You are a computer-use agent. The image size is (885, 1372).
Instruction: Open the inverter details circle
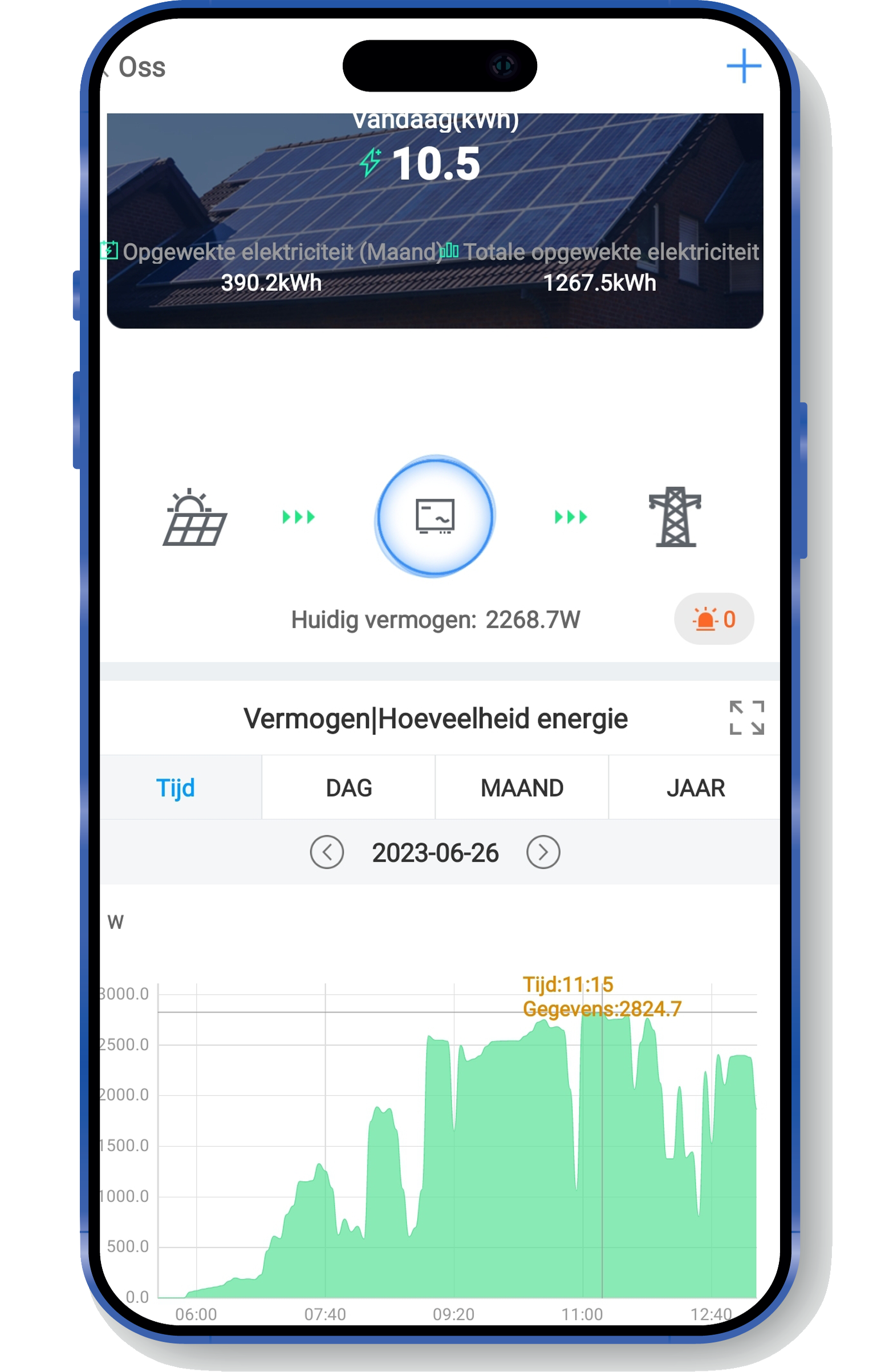tap(435, 516)
